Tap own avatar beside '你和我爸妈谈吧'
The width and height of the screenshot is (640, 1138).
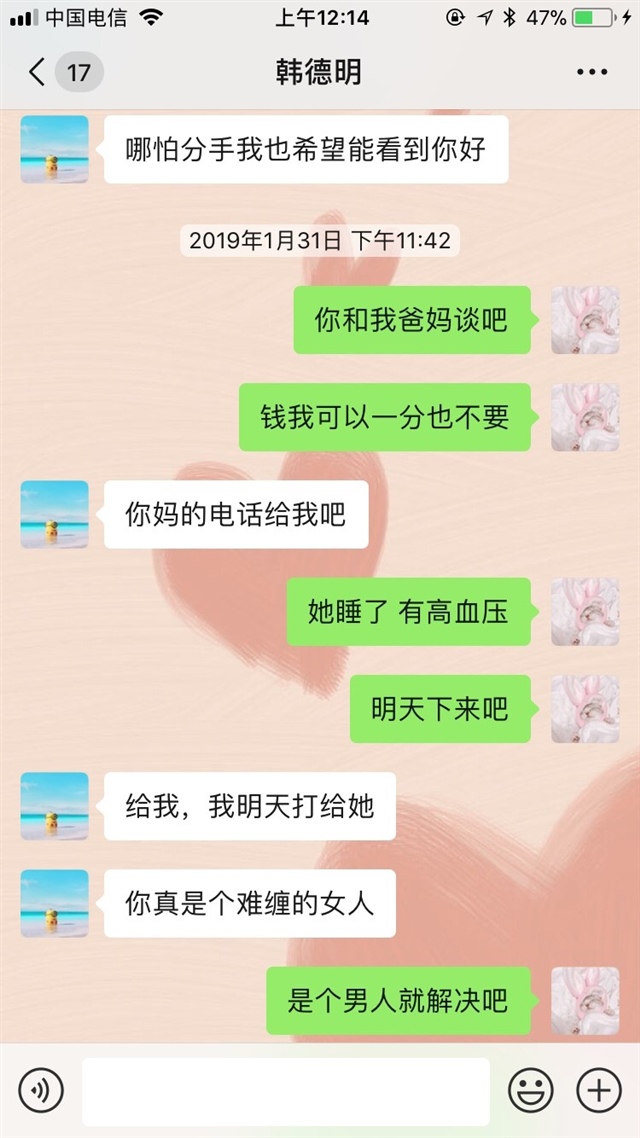tap(585, 320)
